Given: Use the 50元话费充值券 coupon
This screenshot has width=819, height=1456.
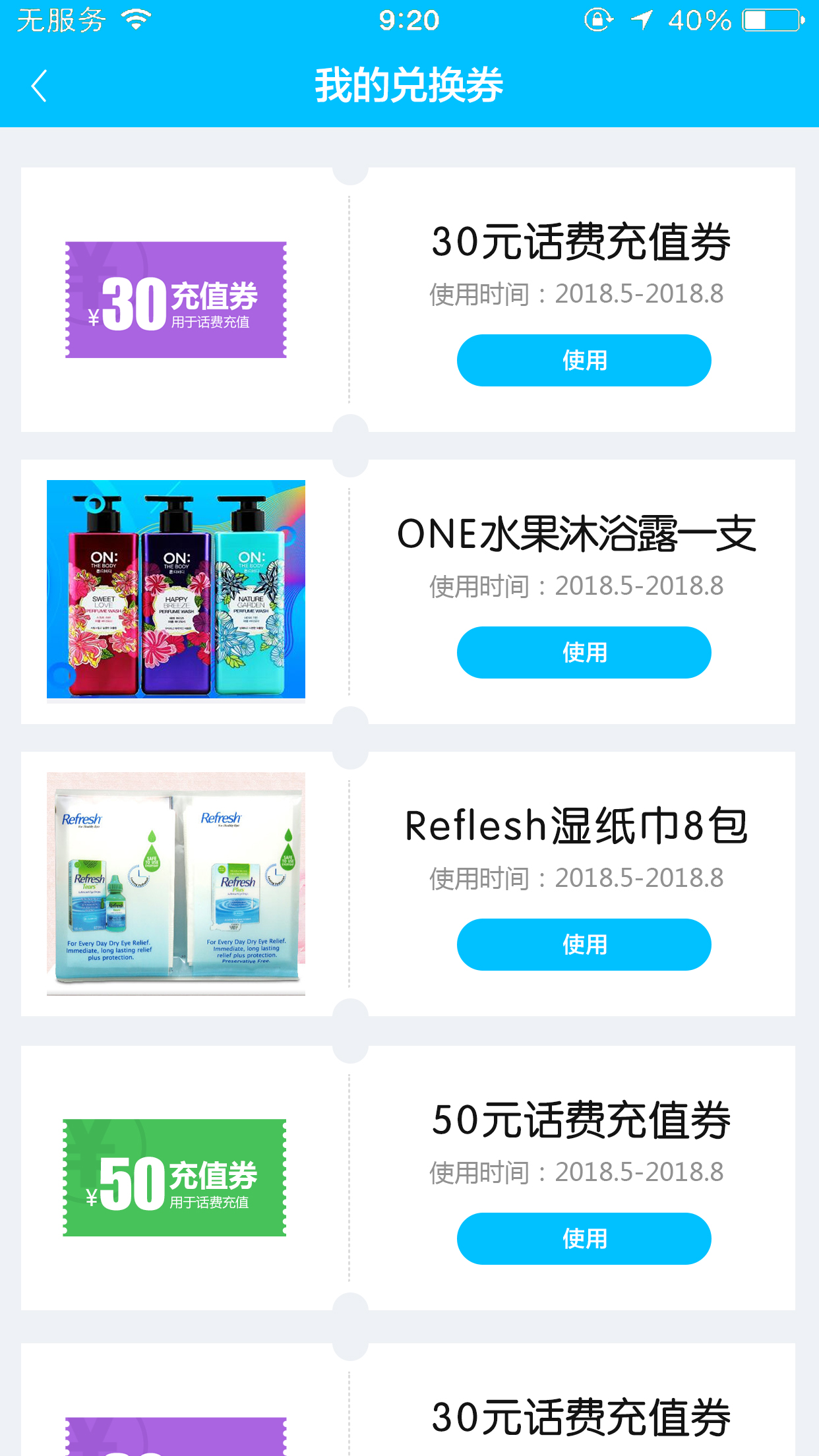Looking at the screenshot, I should click(584, 1238).
